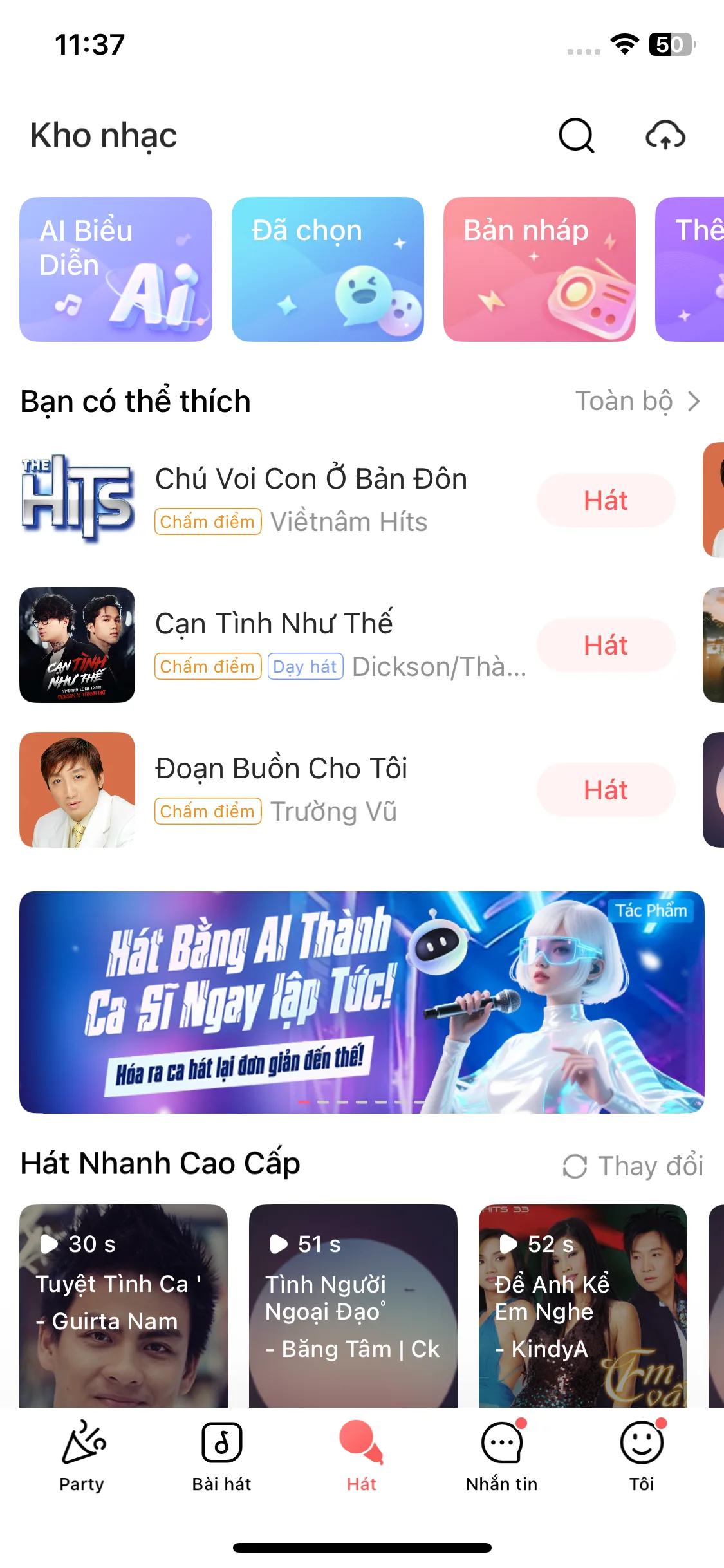The image size is (724, 1568).
Task: Select the Hát tab
Action: coord(361,1456)
